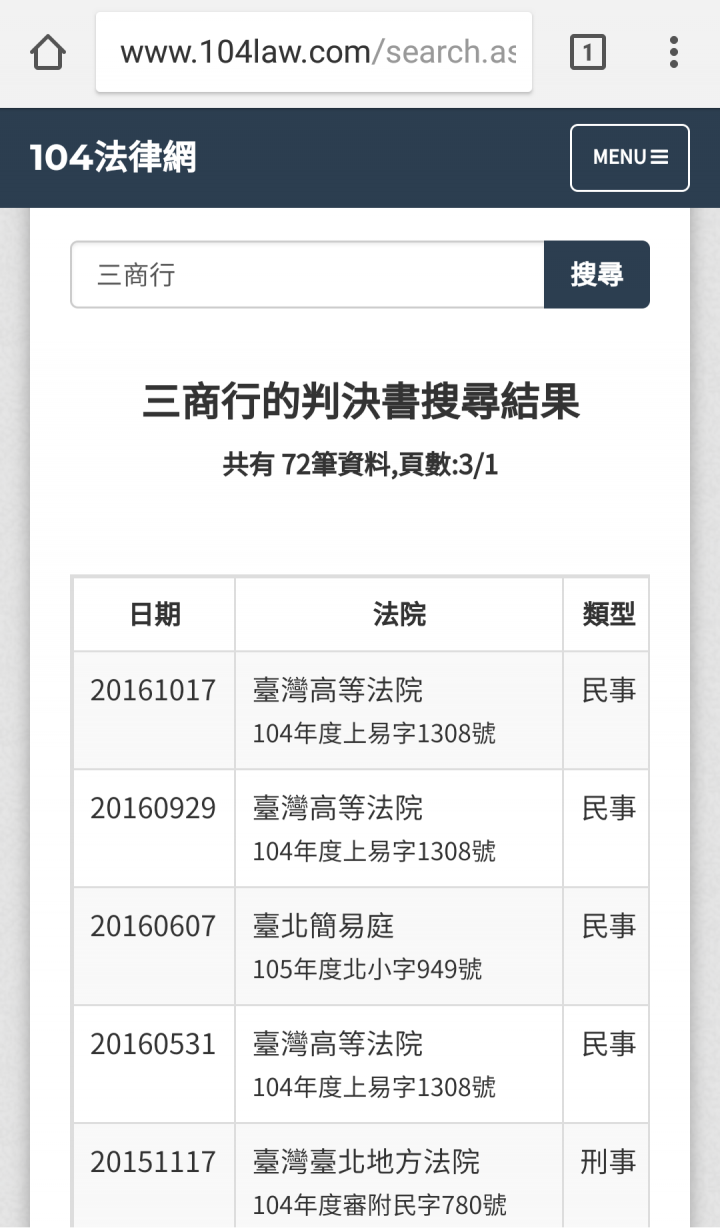Tap the 104法律網 site title
Image resolution: width=720 pixels, height=1228 pixels.
pyautogui.click(x=113, y=157)
